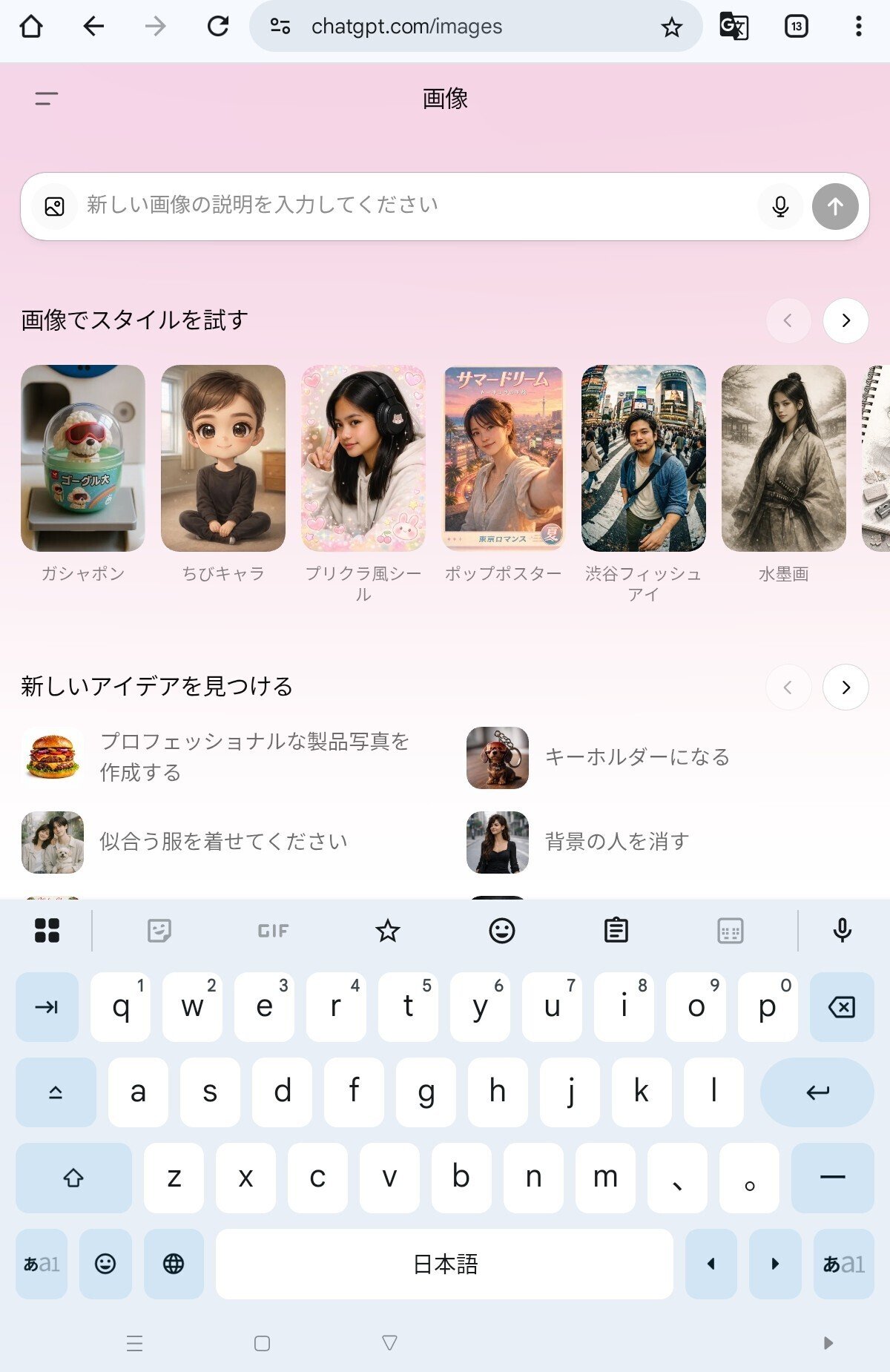
Task: Select the 似合う服を着せてください idea
Action: click(x=222, y=842)
